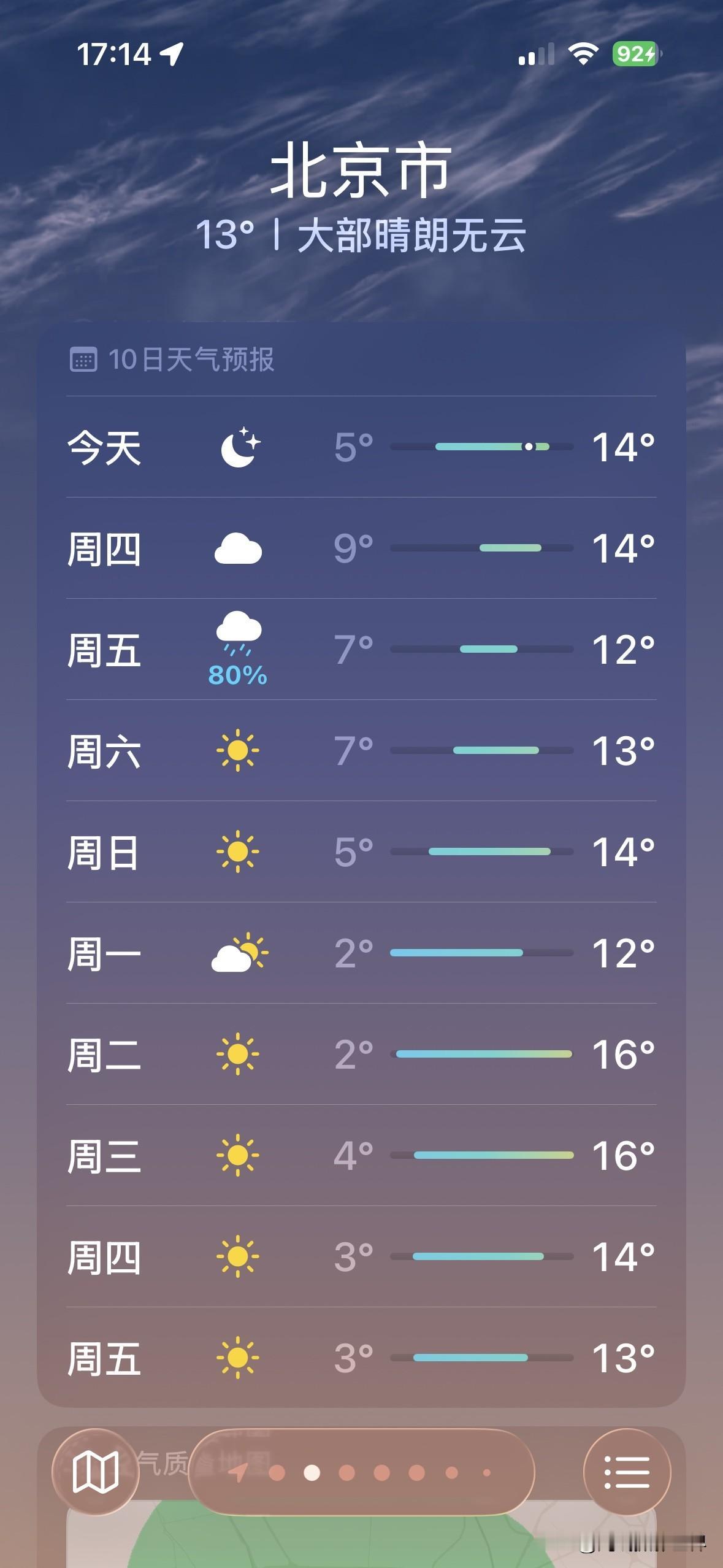Tap today's temperature range bar
The height and width of the screenshot is (1568, 723).
coord(481,448)
